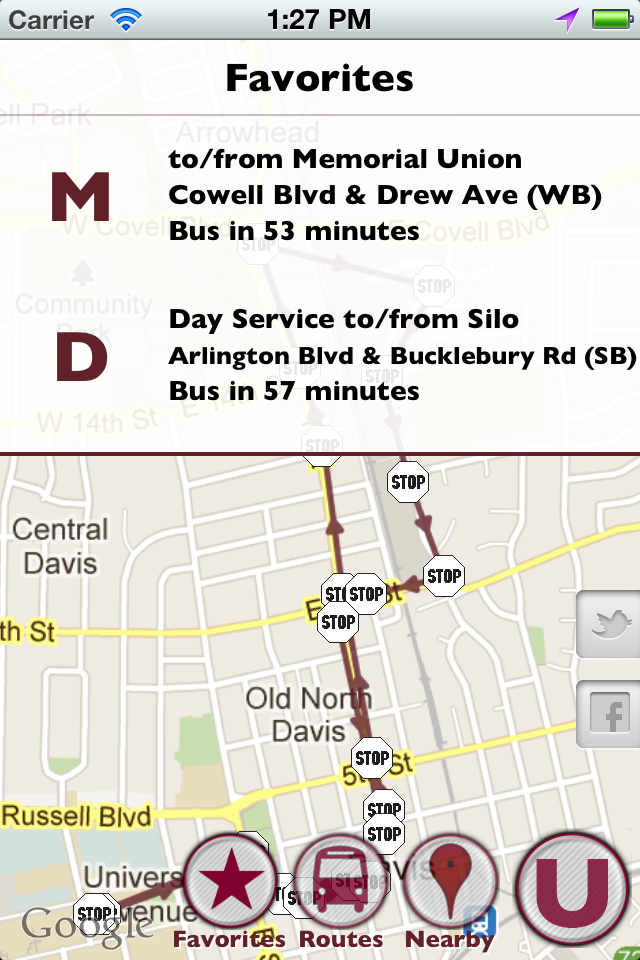This screenshot has width=640, height=960.
Task: Select the easternmost stop marker on the map
Action: (444, 576)
